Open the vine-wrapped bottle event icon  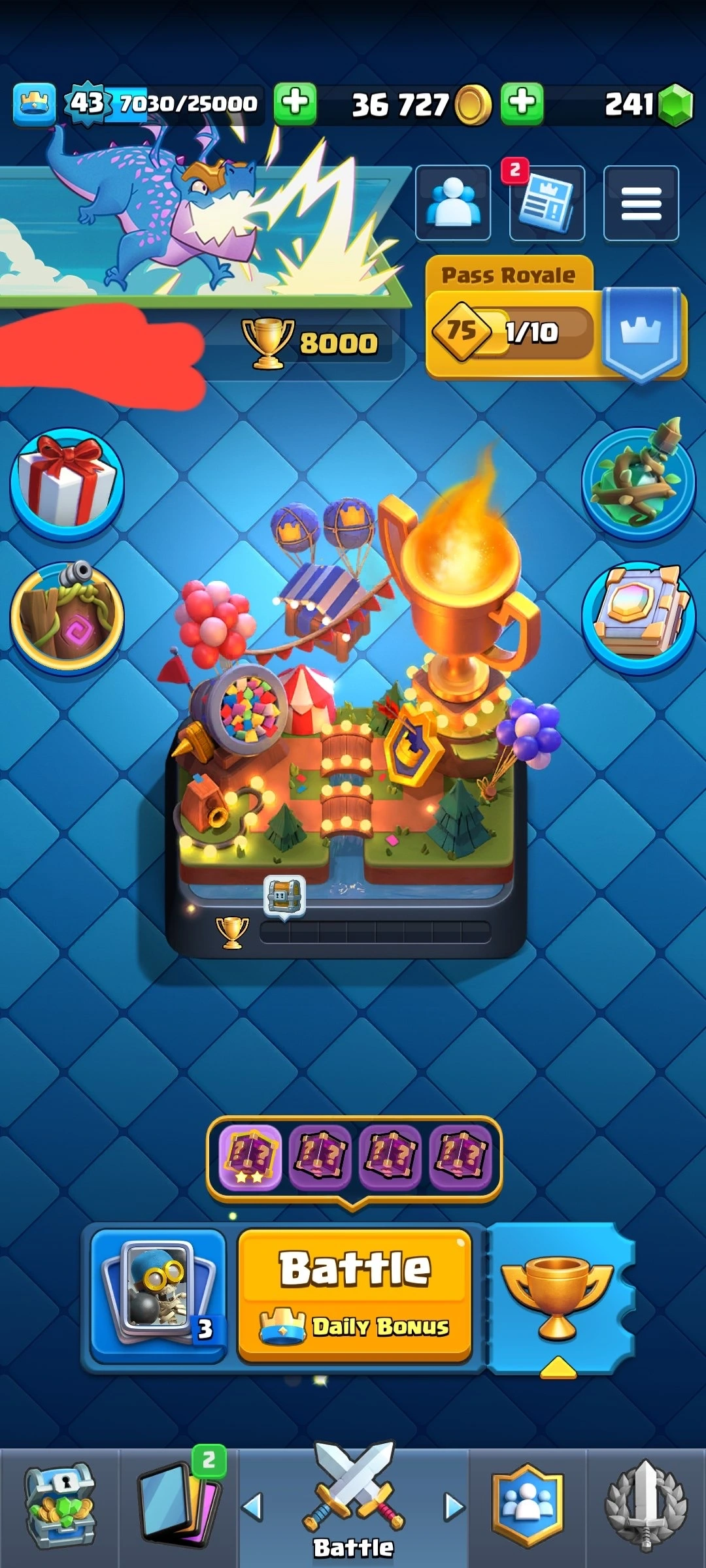[639, 482]
